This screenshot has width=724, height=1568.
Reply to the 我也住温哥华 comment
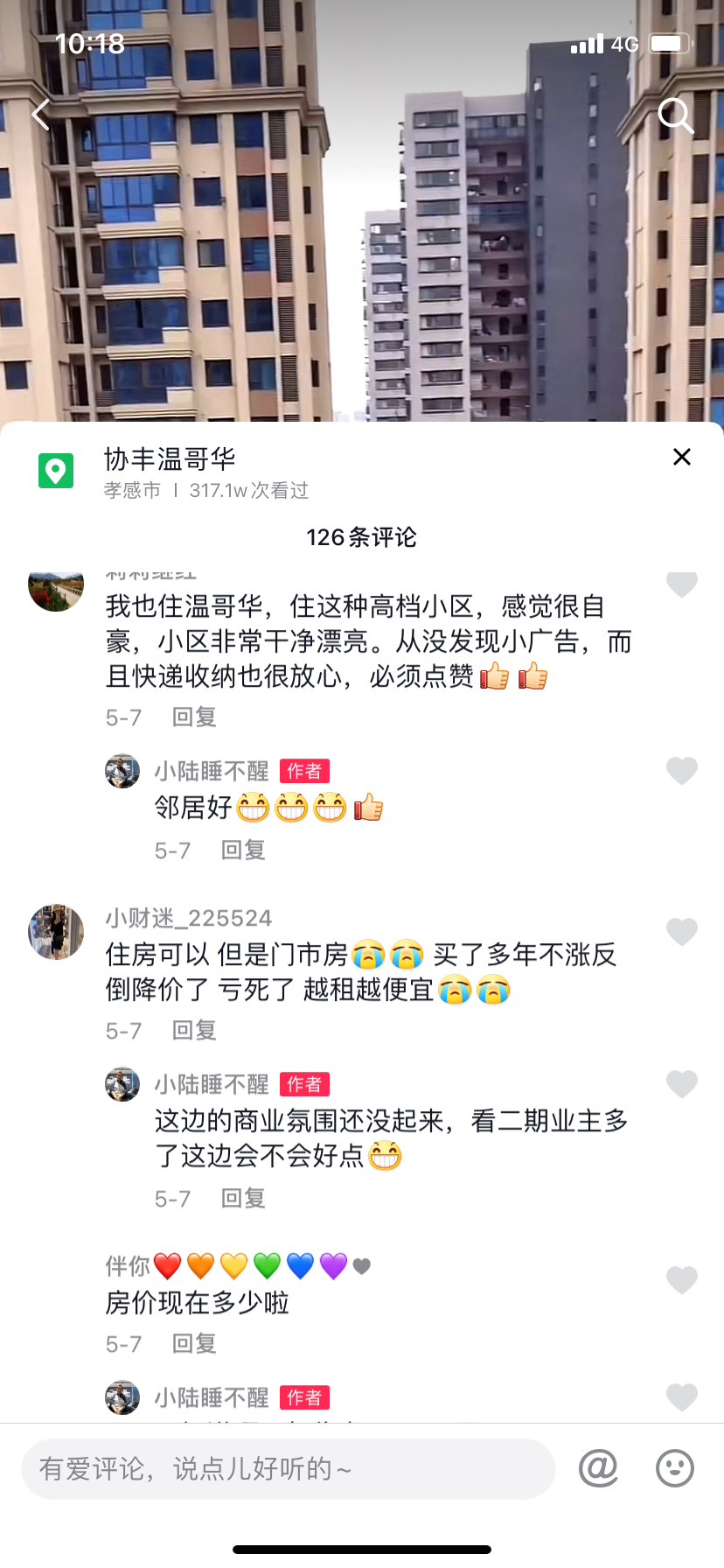(x=194, y=717)
